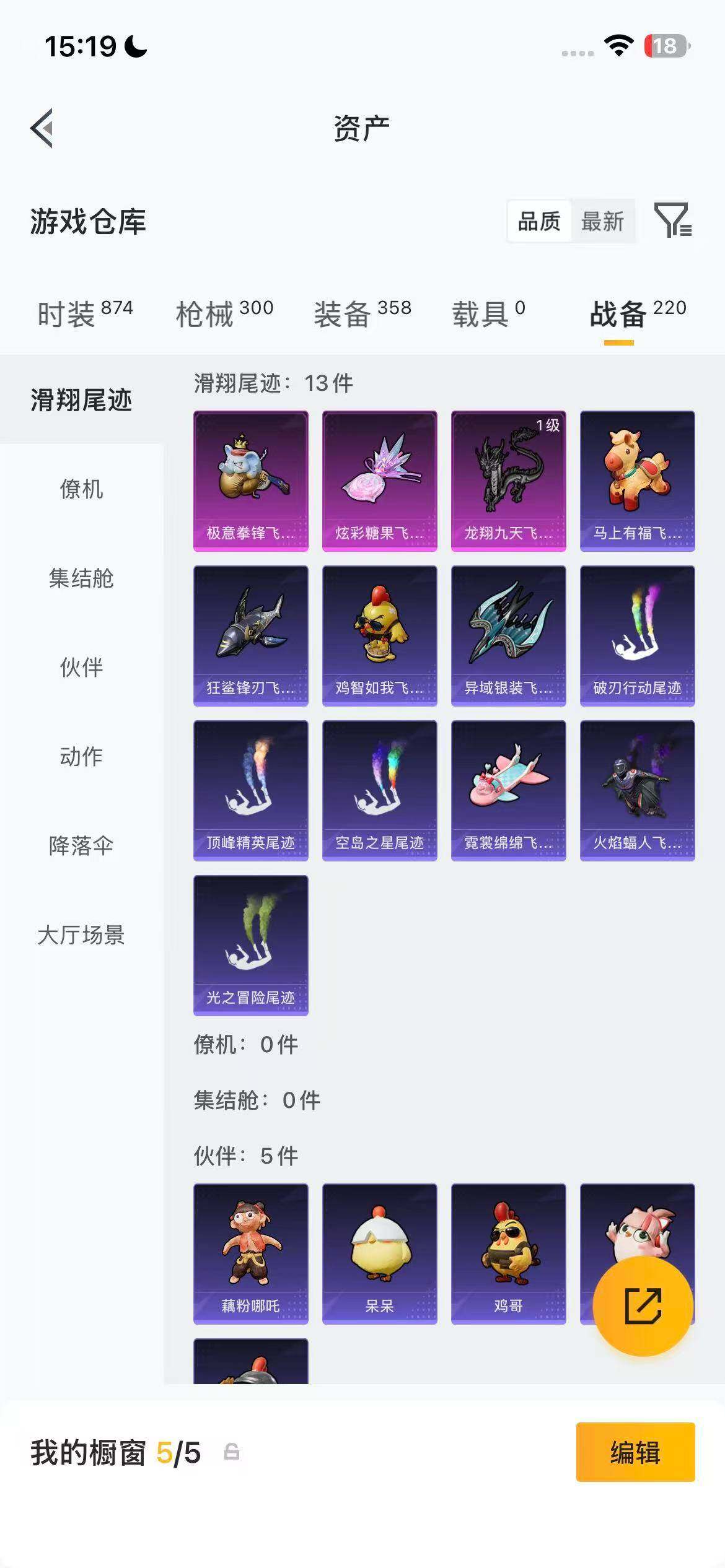The image size is (725, 1568).
Task: Tap the back arrow at top left
Action: point(41,128)
